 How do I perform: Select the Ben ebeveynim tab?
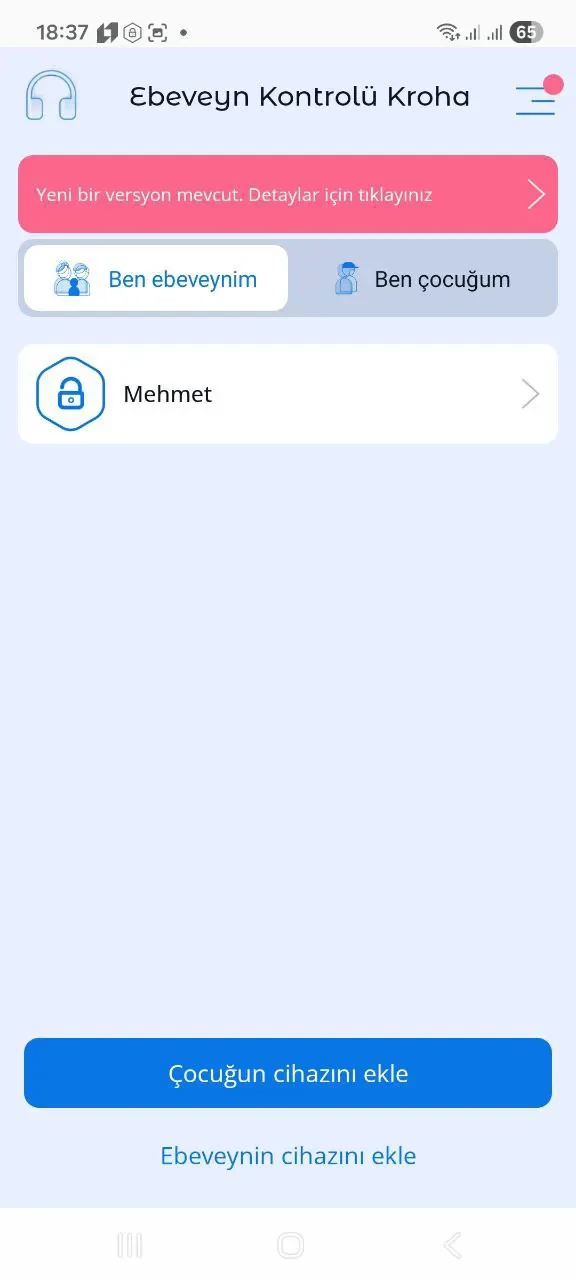[x=156, y=278]
